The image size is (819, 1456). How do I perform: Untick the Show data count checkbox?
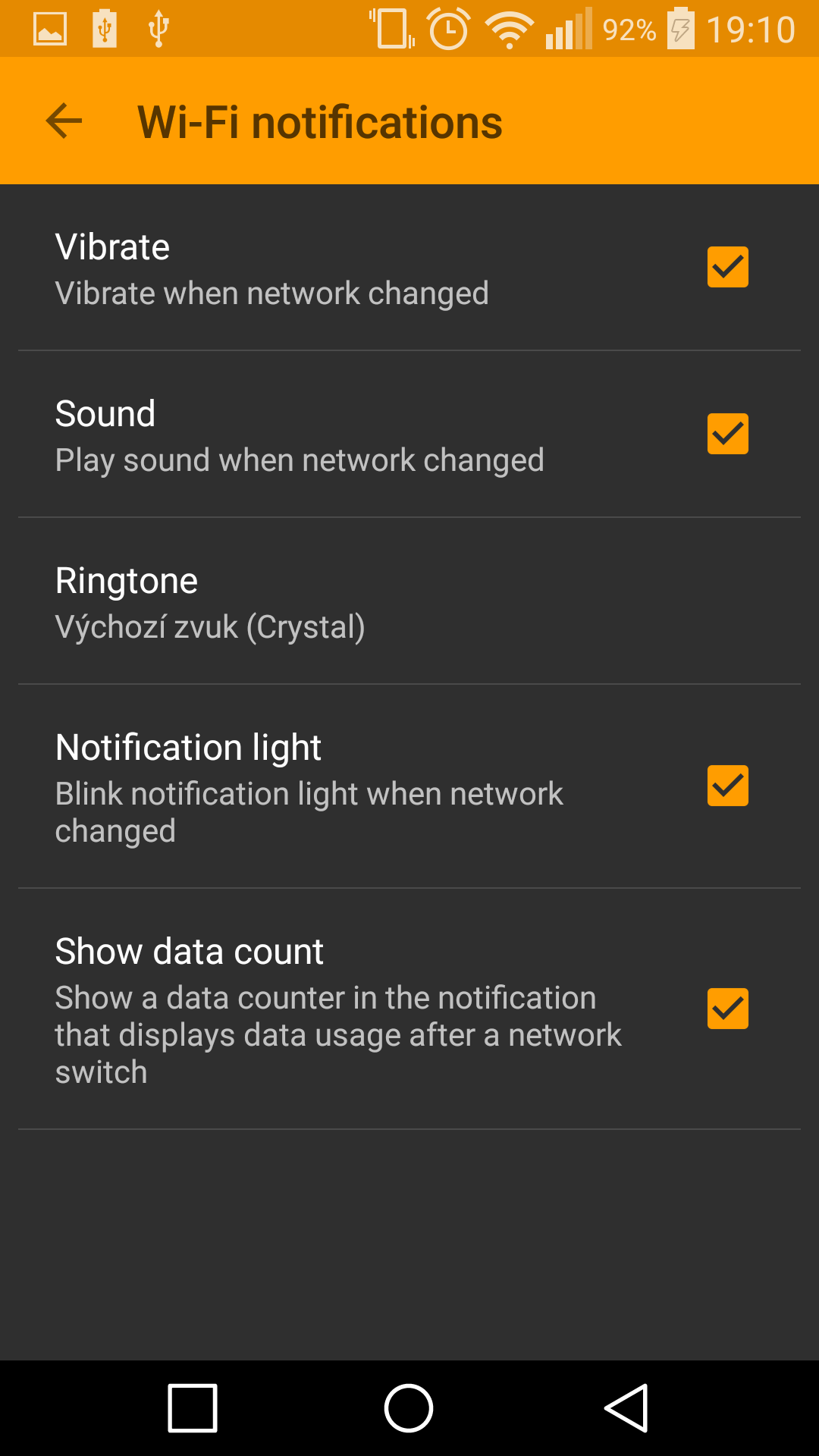pyautogui.click(x=727, y=1009)
